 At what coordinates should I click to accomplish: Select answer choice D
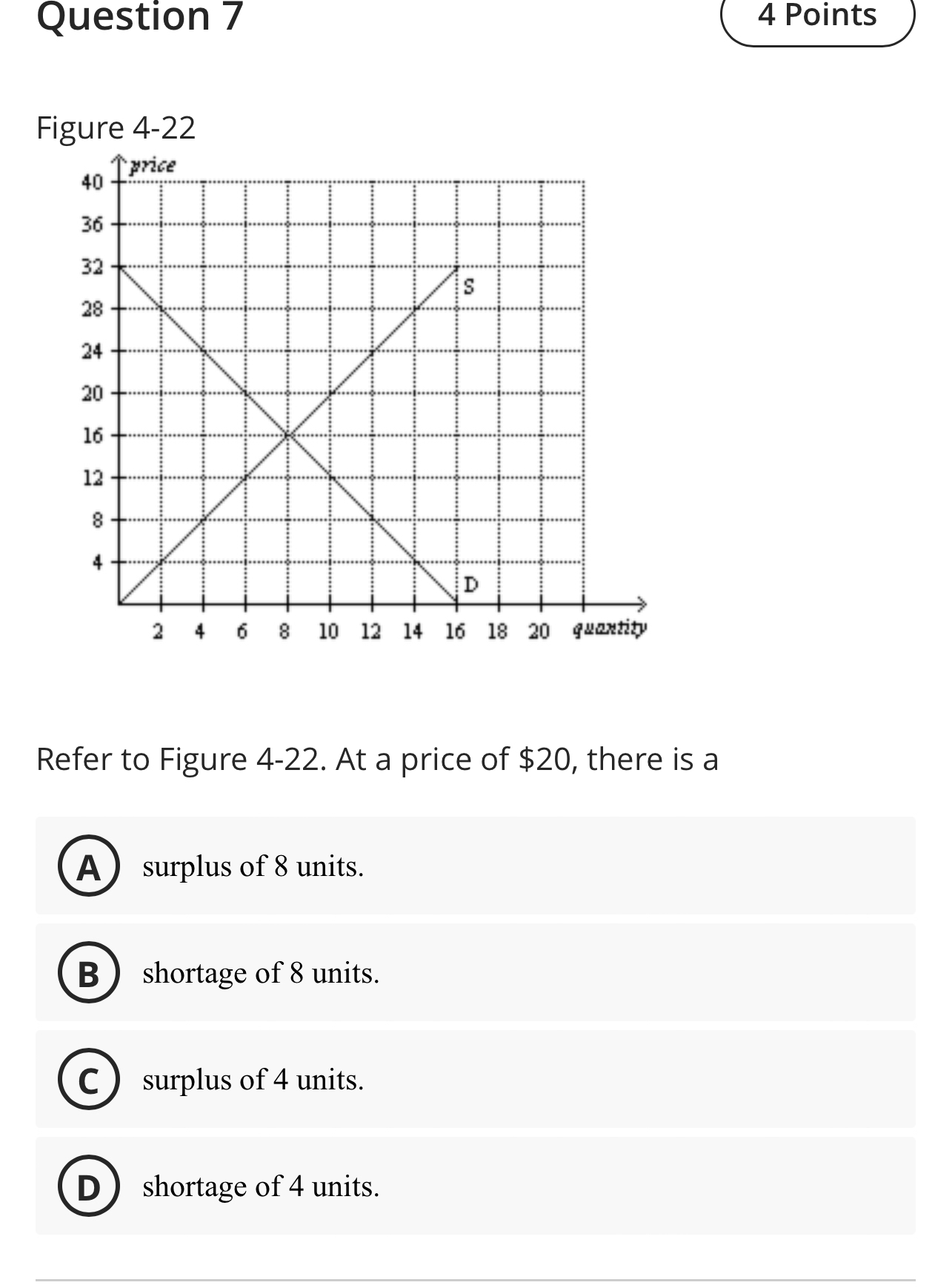pos(89,1186)
